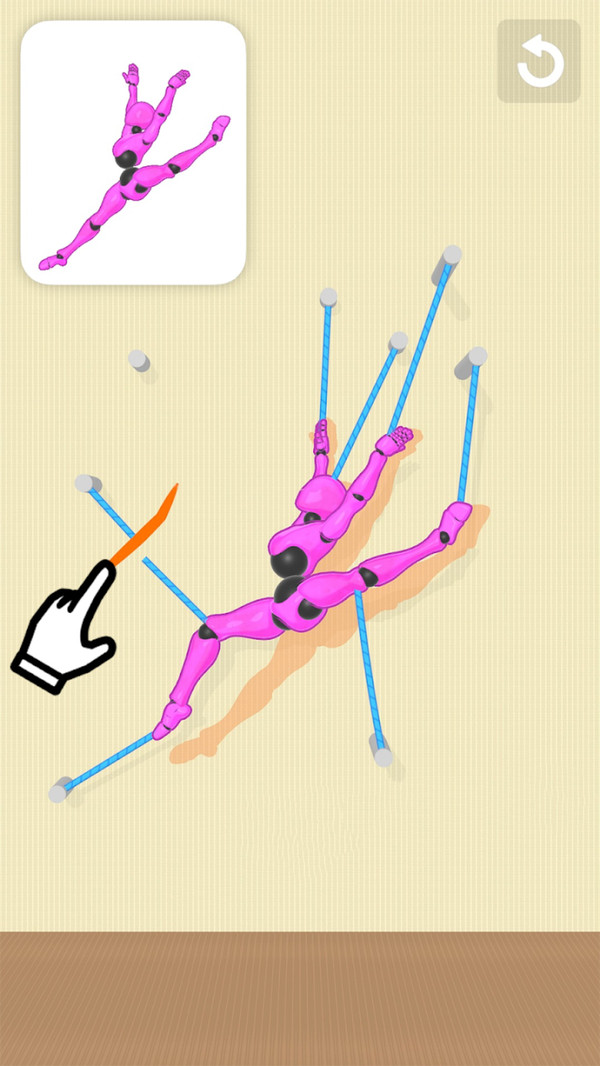Viewport: 600px width, 1066px height.
Task: Tap the restart level arrow button
Action: point(539,61)
